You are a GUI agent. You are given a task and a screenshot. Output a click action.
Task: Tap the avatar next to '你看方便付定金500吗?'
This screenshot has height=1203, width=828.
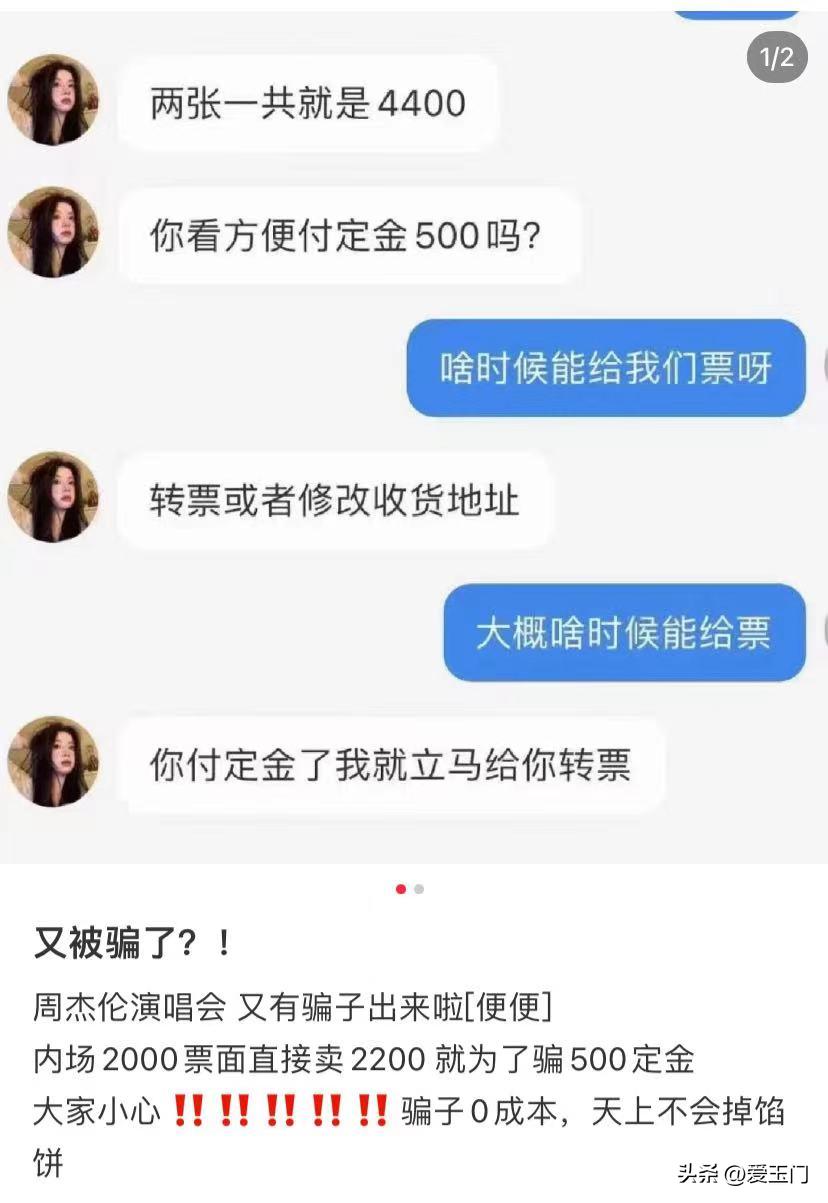point(53,232)
